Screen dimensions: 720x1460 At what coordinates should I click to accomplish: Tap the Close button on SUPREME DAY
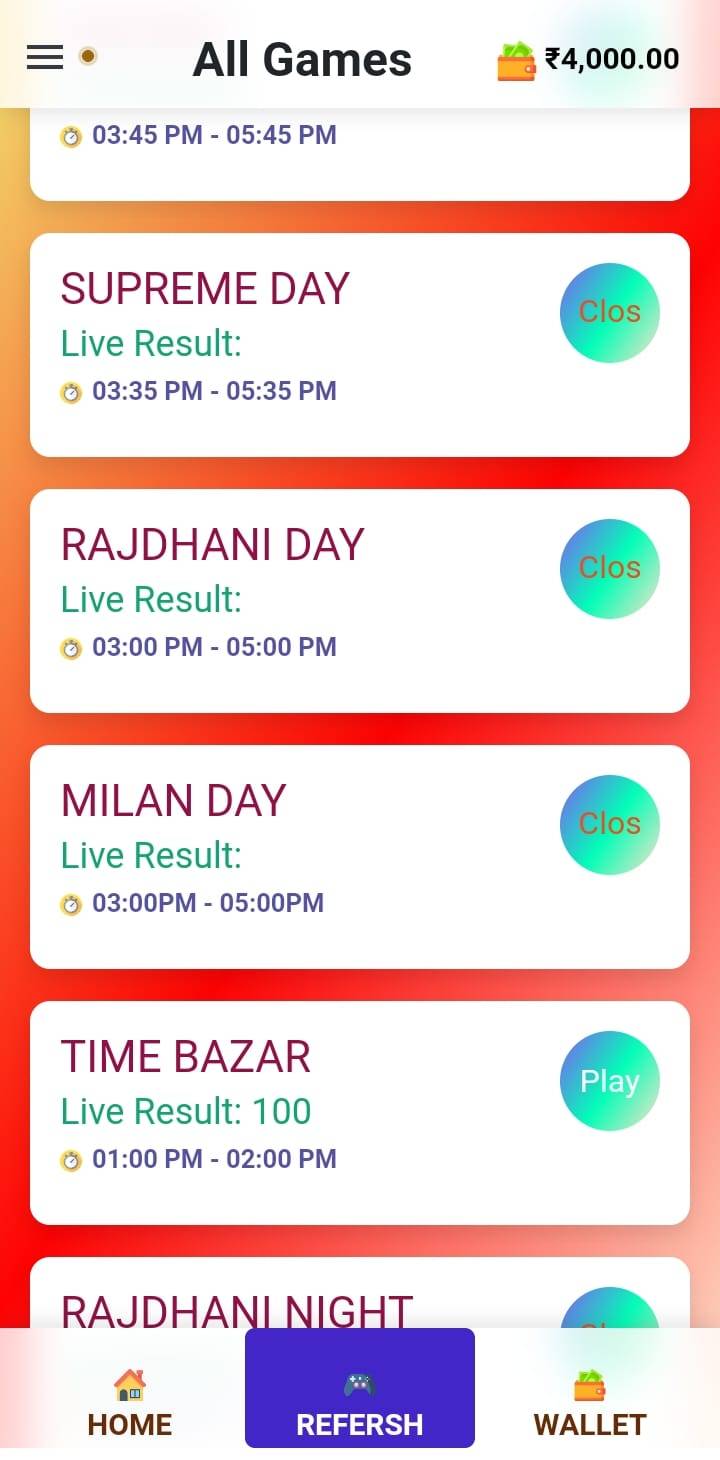point(609,312)
